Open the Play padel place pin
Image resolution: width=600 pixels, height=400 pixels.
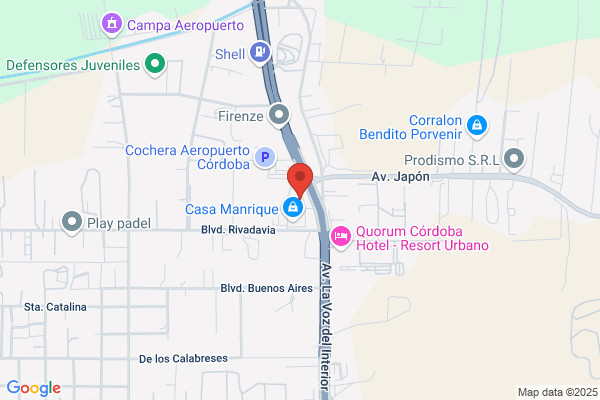pos(72,222)
